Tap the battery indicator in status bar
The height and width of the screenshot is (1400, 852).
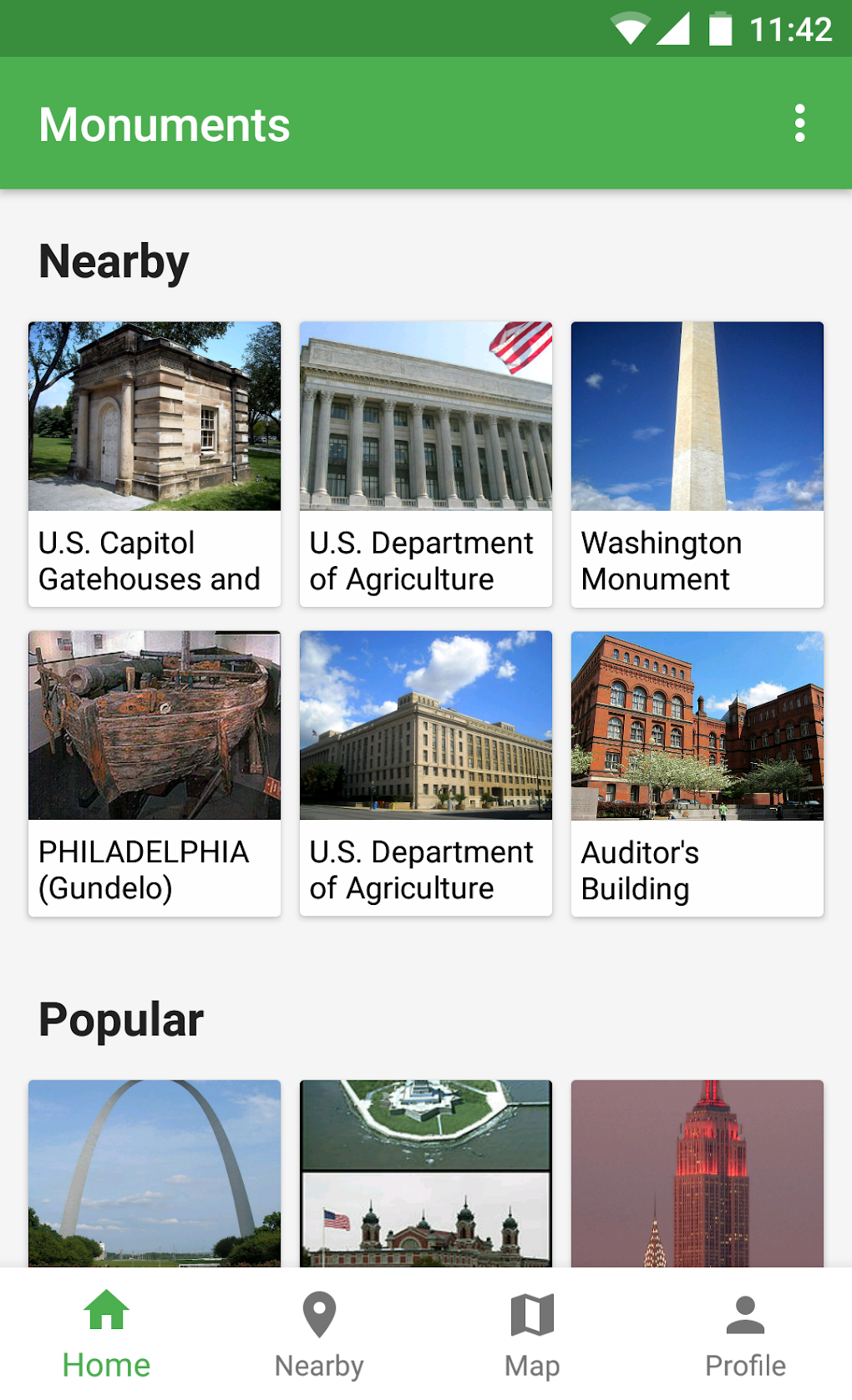(719, 28)
